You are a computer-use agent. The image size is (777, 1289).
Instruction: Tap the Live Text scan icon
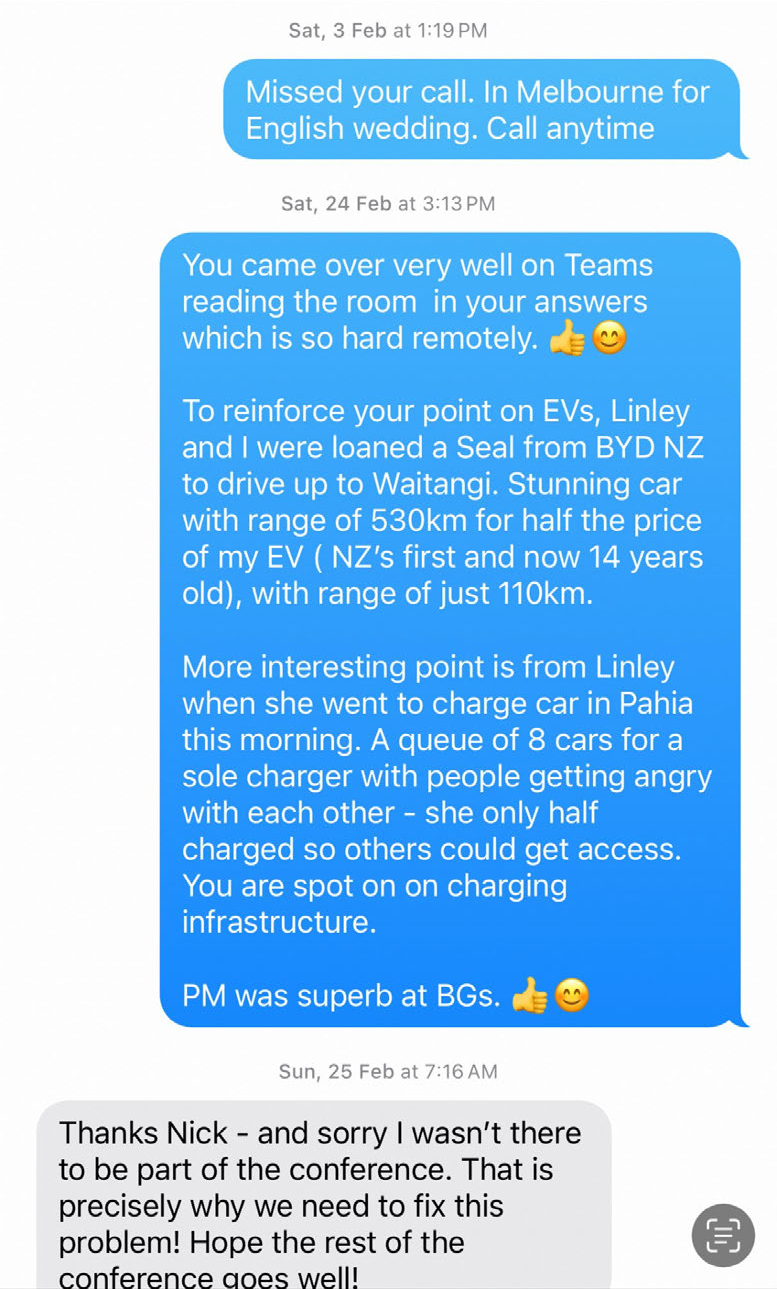pyautogui.click(x=723, y=1235)
